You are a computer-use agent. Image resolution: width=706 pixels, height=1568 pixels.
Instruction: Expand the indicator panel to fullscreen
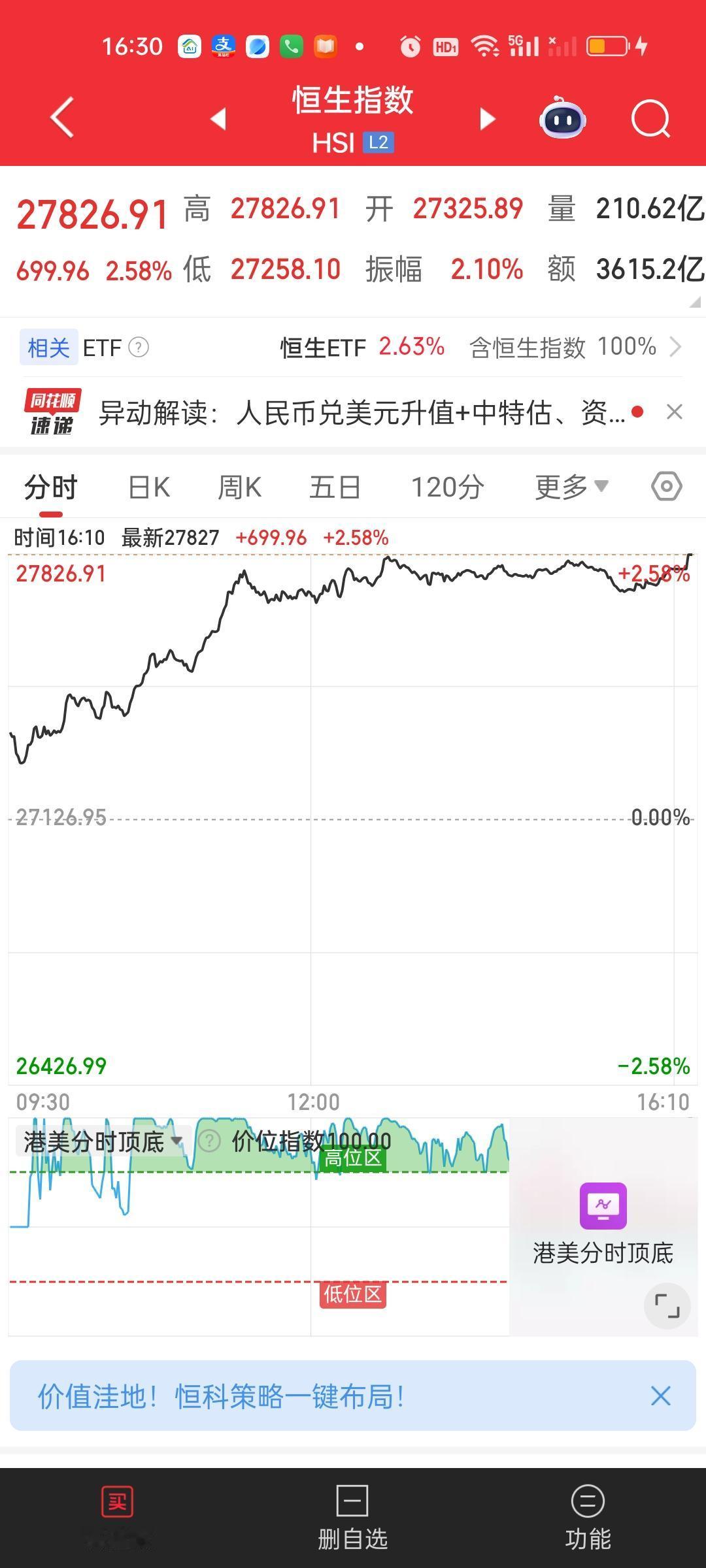667,1306
